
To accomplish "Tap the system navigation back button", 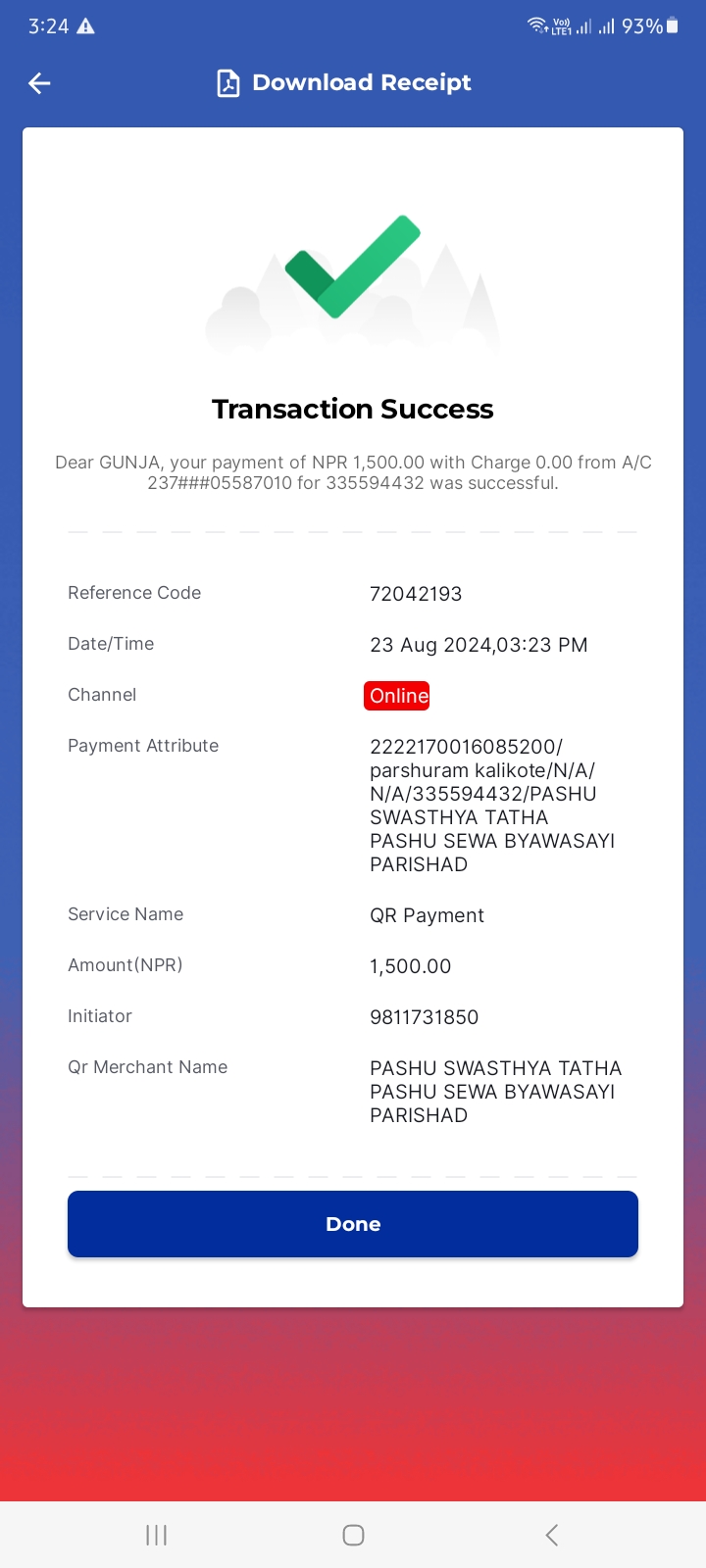I will pos(551,1535).
